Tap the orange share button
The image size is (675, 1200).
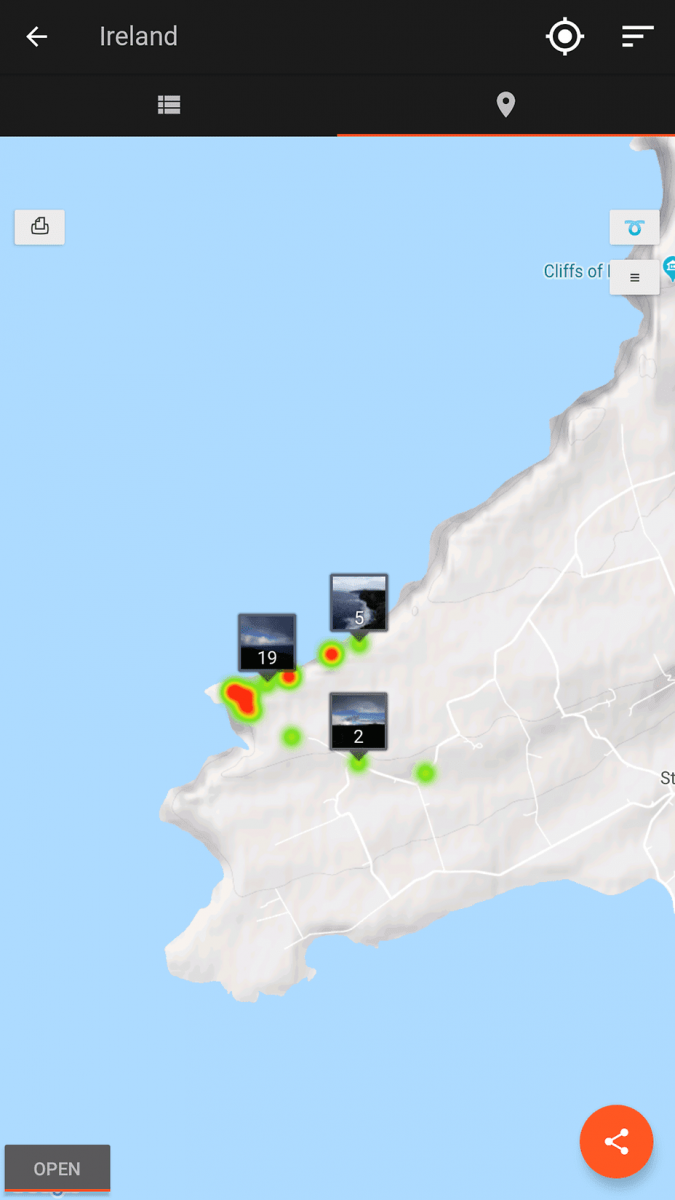[x=616, y=1142]
